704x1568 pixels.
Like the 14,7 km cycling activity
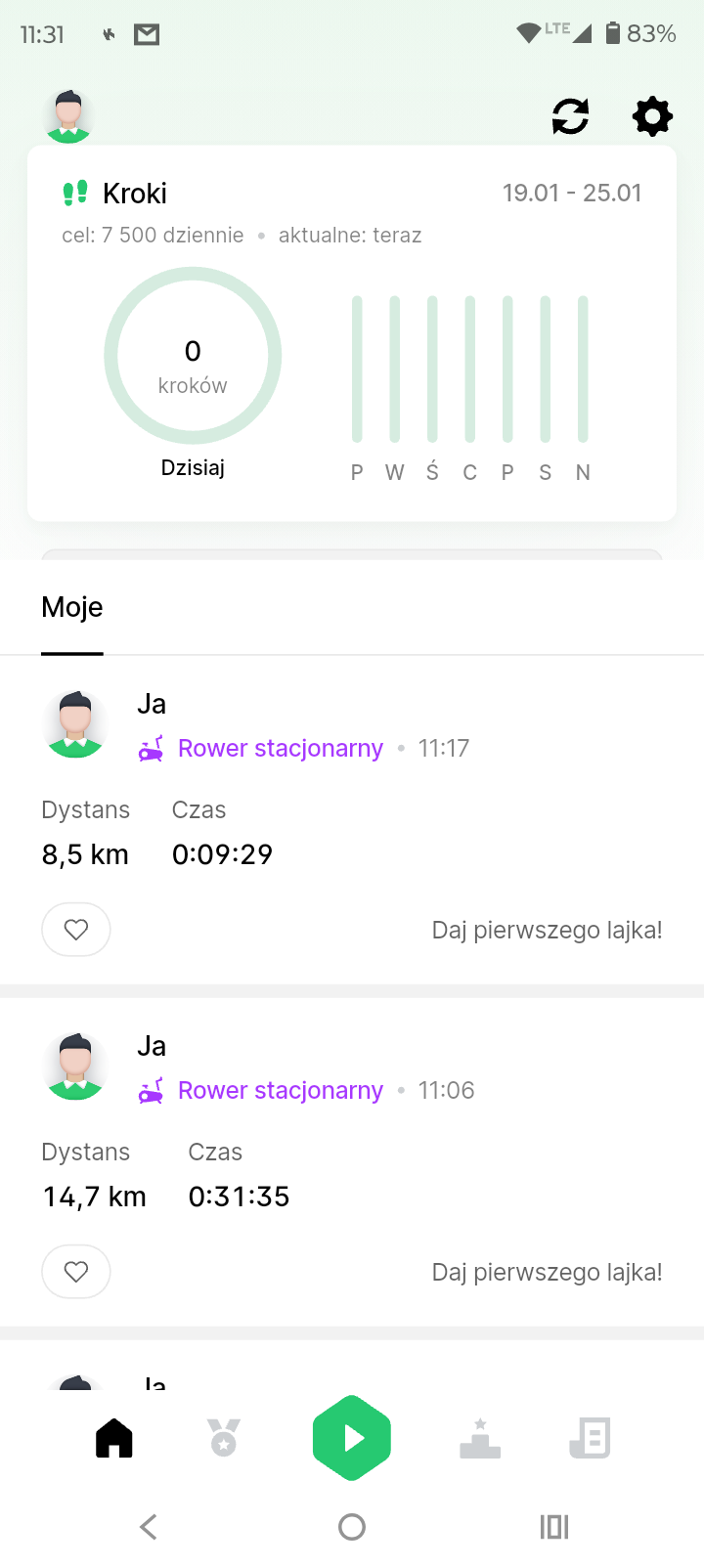[x=76, y=1272]
